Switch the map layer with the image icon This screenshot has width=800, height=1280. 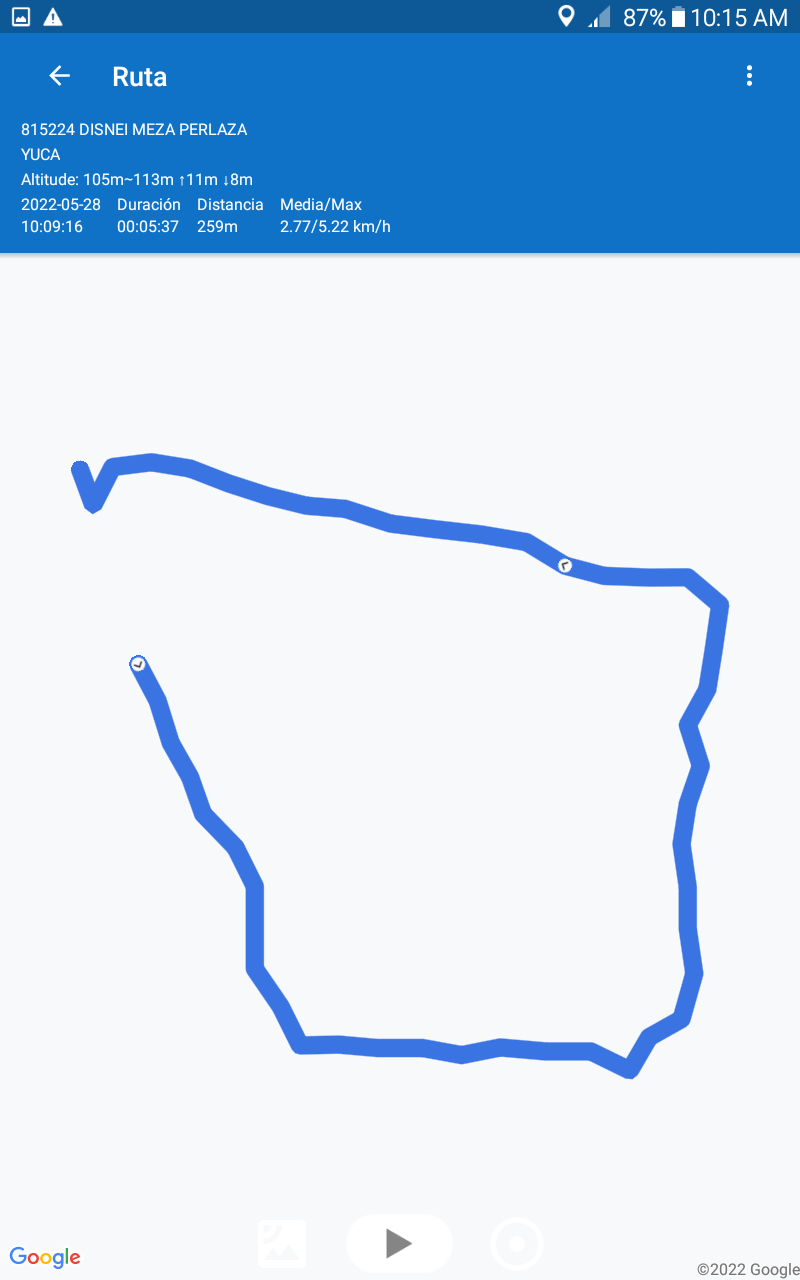[x=282, y=1243]
